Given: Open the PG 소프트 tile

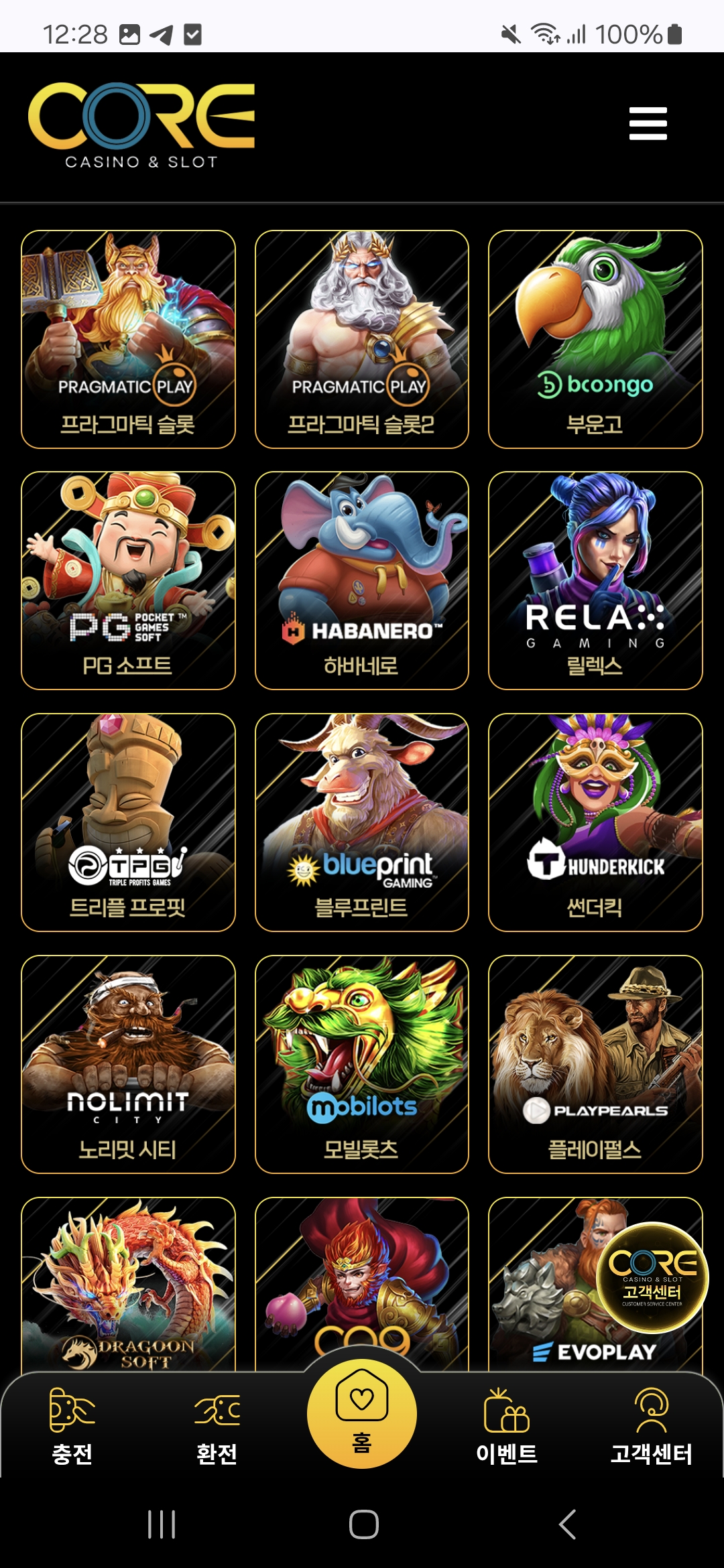Looking at the screenshot, I should [128, 580].
